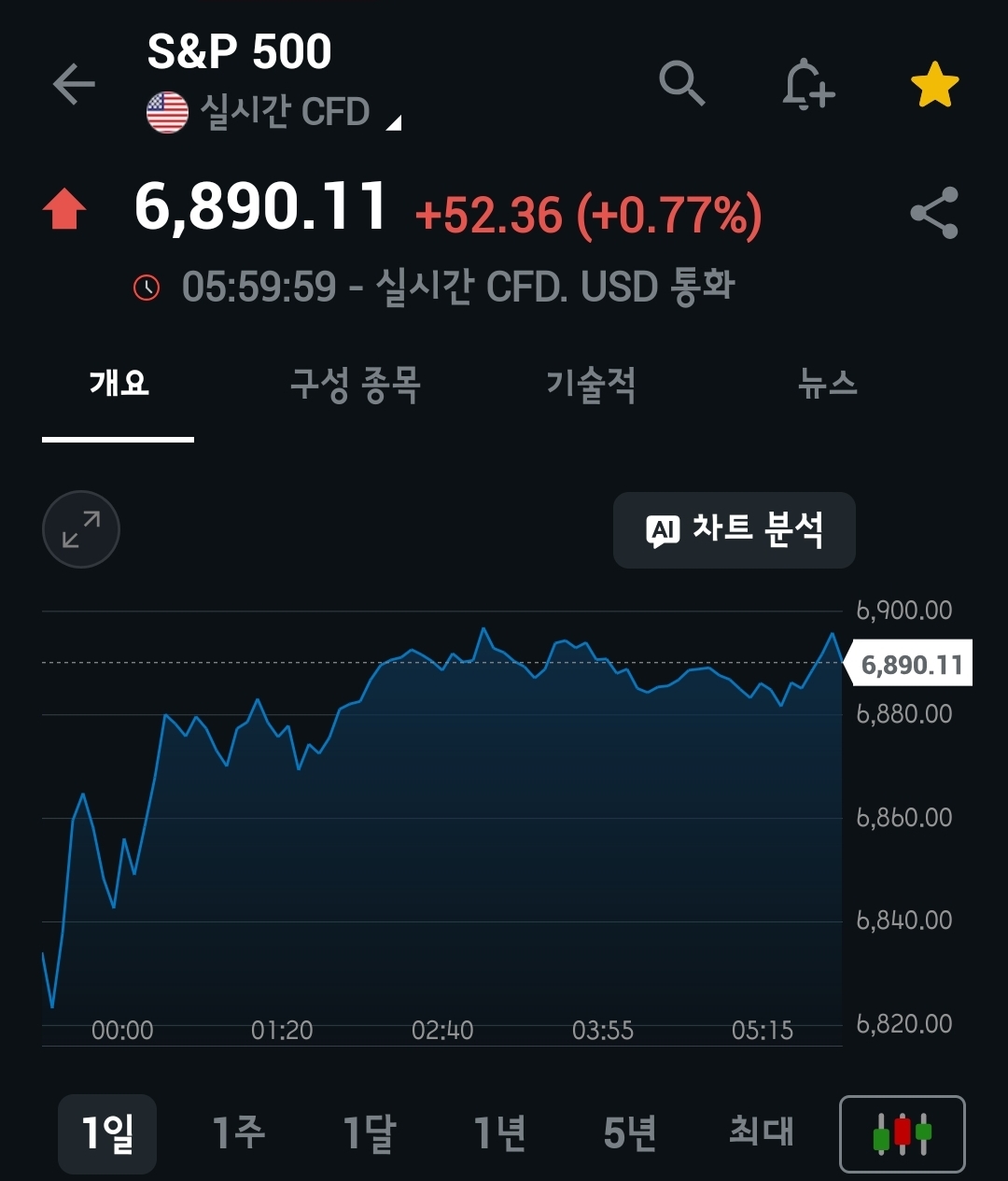The width and height of the screenshot is (1008, 1181).
Task: Switch the chart to 1년
Action: tap(499, 1133)
